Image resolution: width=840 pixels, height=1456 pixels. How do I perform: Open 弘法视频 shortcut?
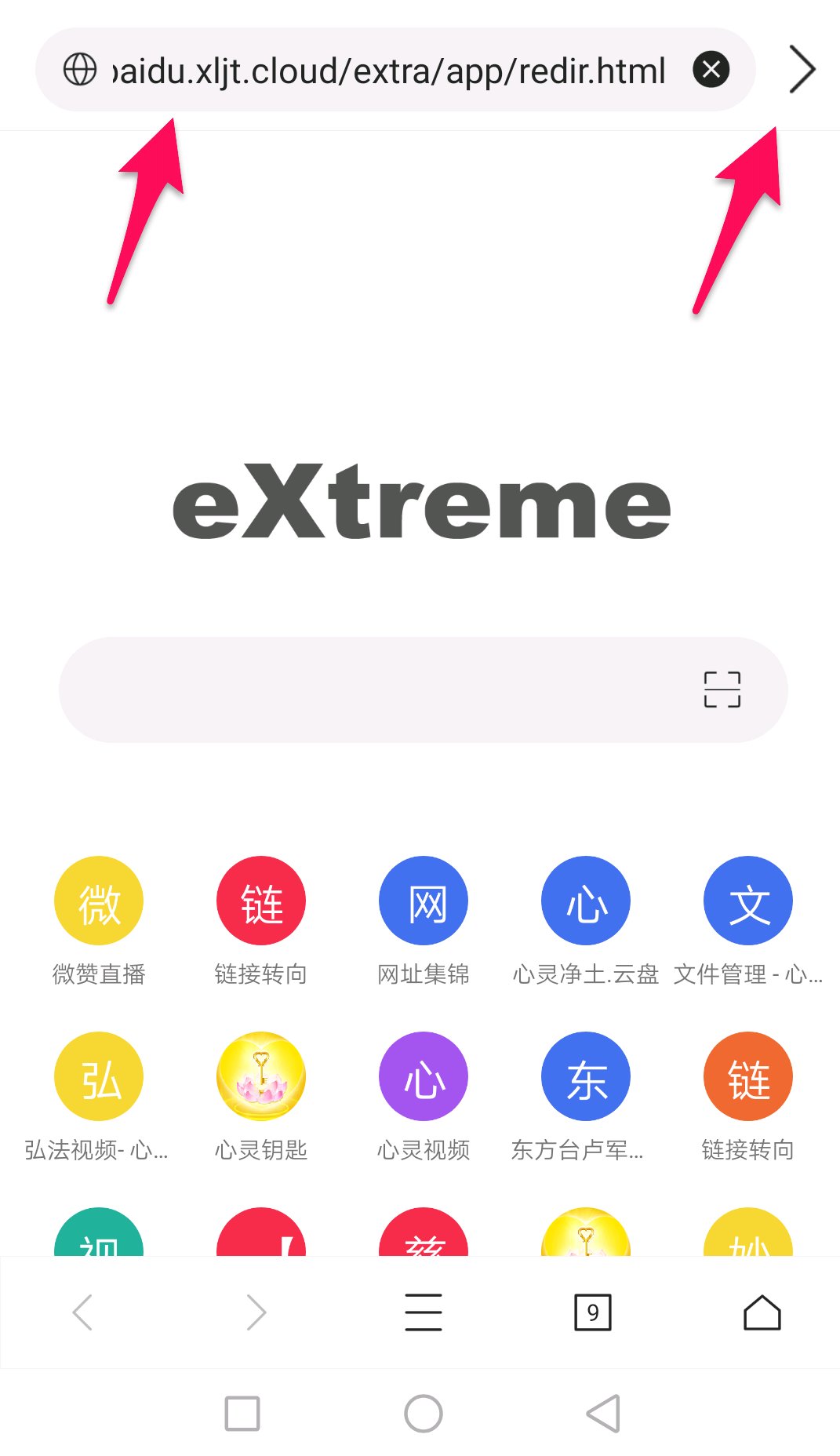99,1076
